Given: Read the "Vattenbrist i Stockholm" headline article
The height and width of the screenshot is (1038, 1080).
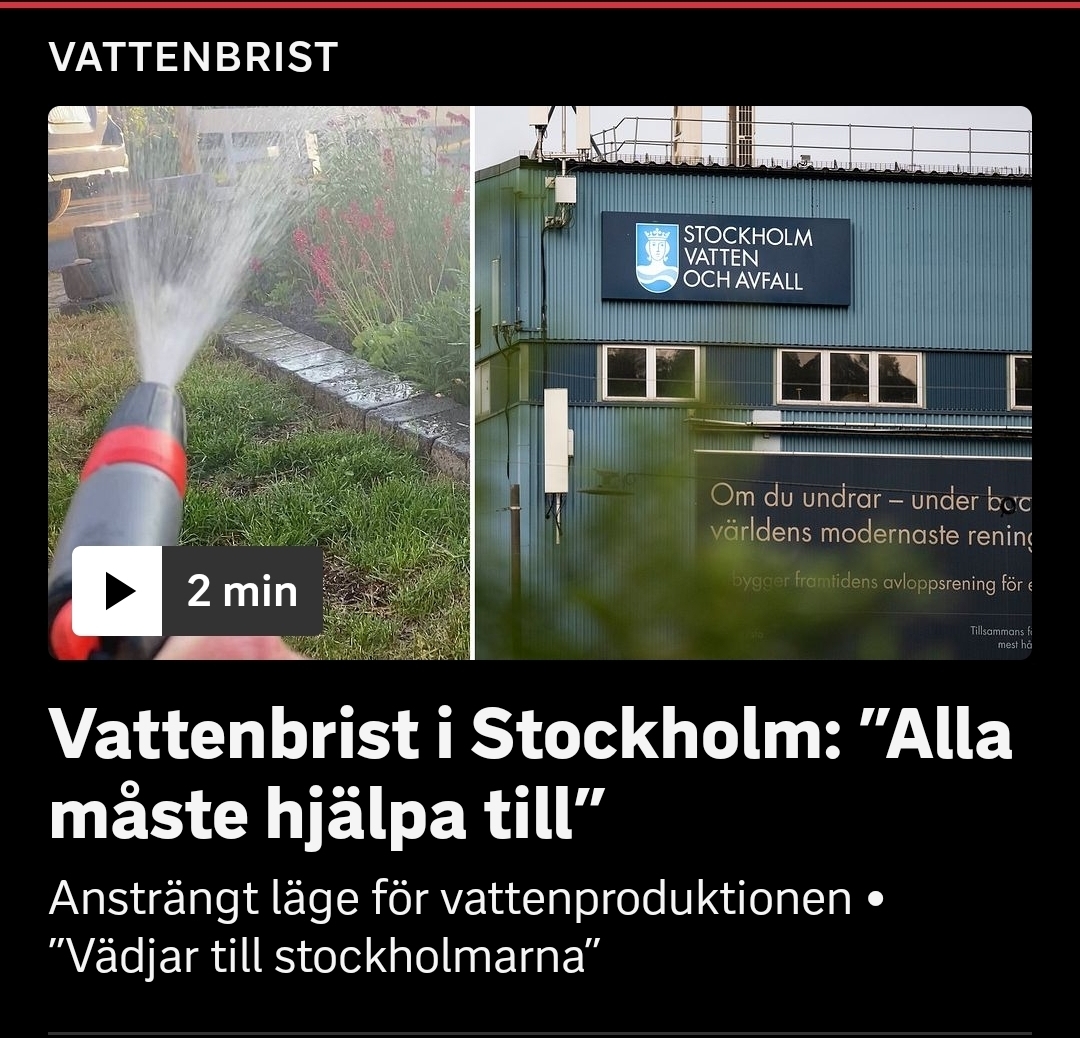Looking at the screenshot, I should coord(530,776).
